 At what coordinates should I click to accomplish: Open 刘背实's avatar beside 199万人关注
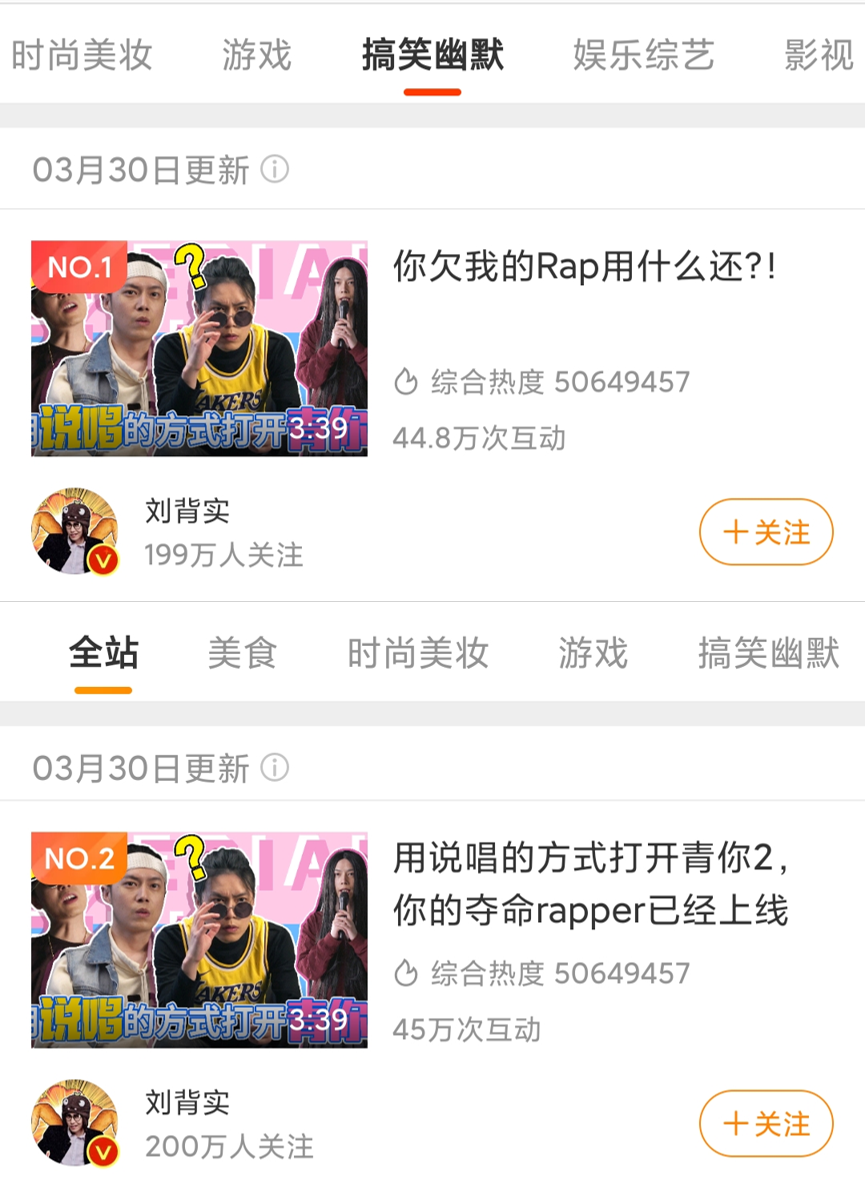tap(75, 532)
